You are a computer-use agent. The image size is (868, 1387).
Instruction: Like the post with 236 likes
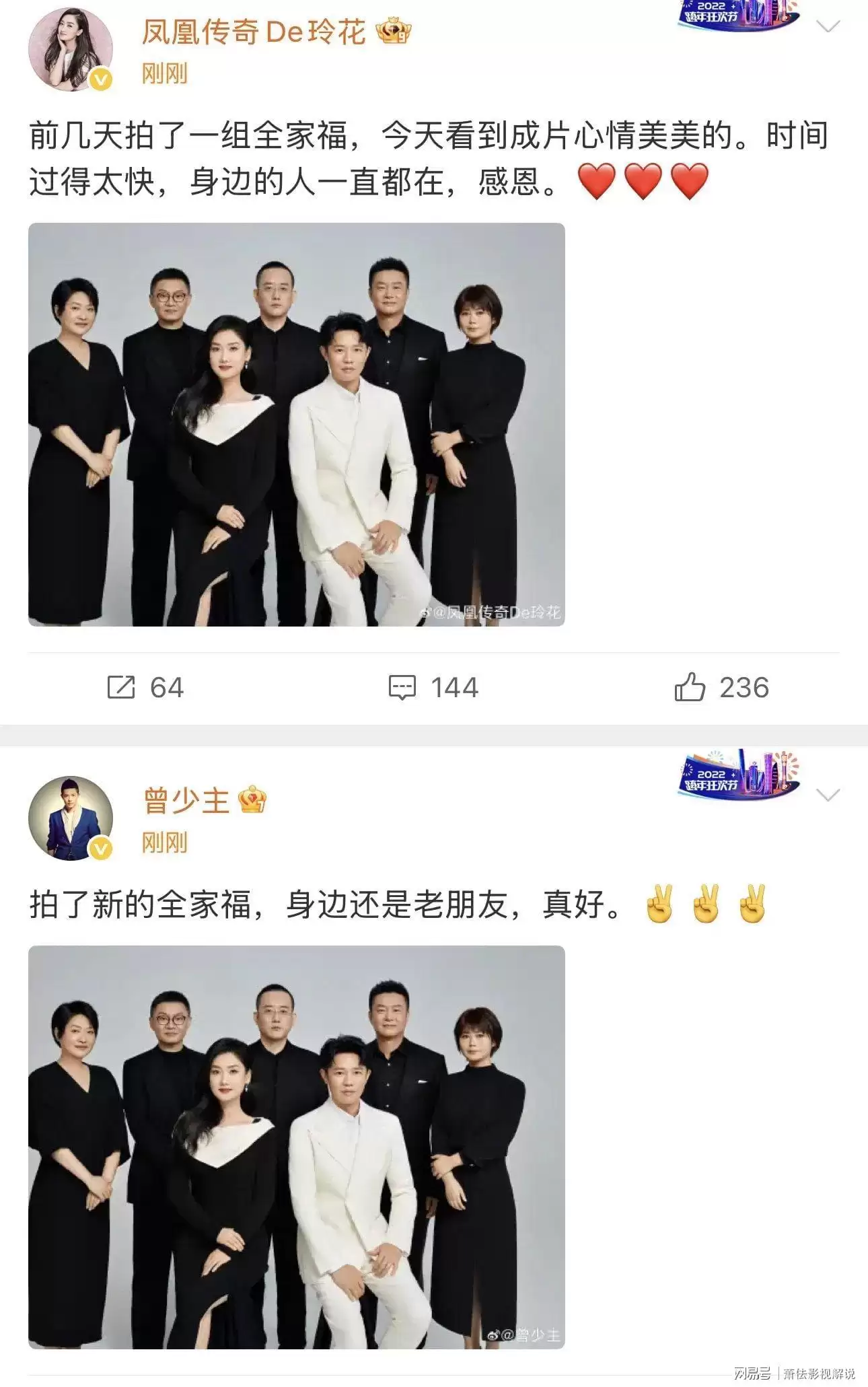click(721, 688)
